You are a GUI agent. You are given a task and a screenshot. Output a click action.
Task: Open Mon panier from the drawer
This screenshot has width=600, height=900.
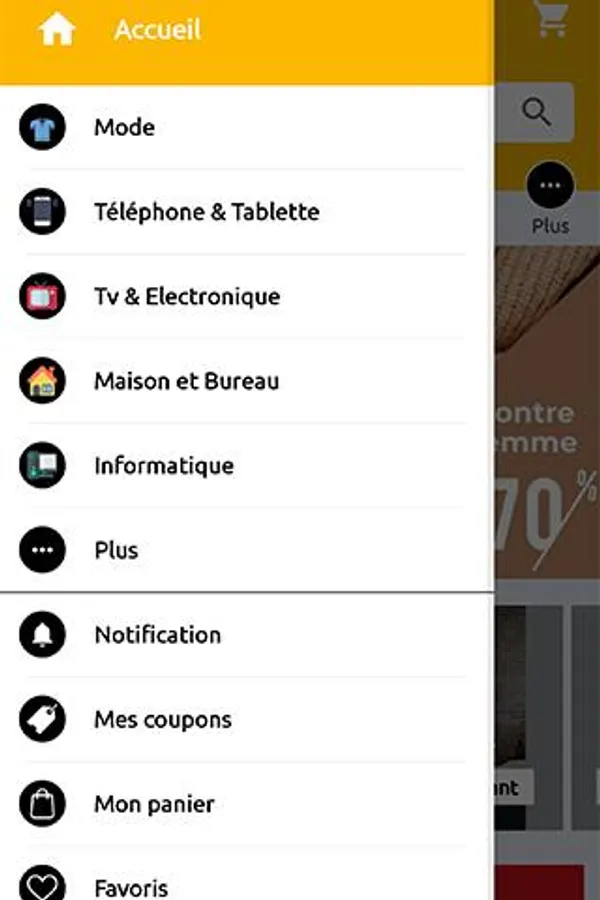(154, 804)
